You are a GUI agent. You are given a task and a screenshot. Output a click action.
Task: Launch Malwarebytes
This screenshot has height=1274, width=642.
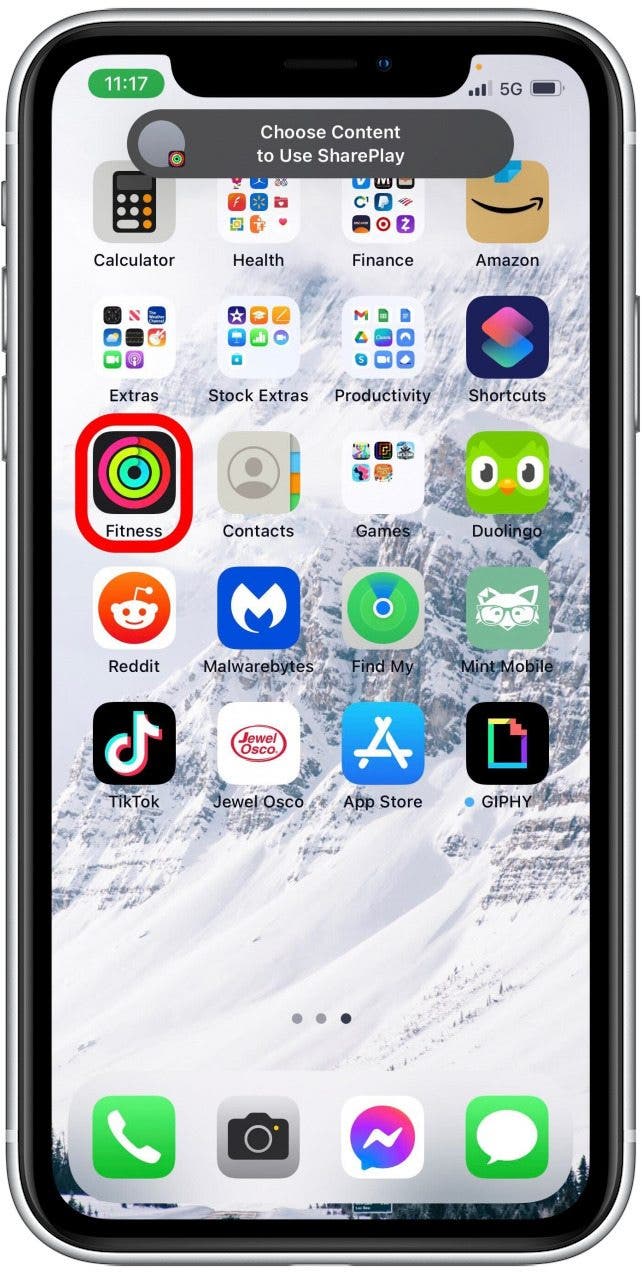tap(258, 608)
